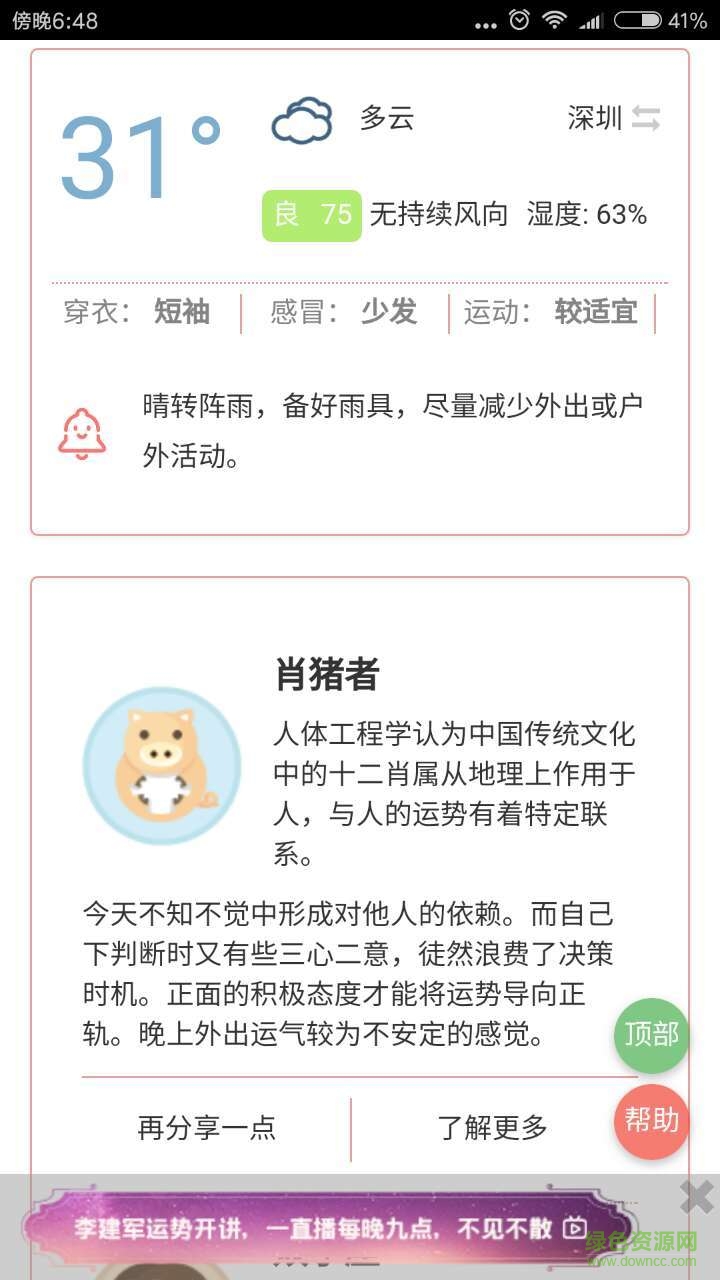Tap the 再分享一点 button
Viewport: 720px width, 1280px height.
[207, 1128]
